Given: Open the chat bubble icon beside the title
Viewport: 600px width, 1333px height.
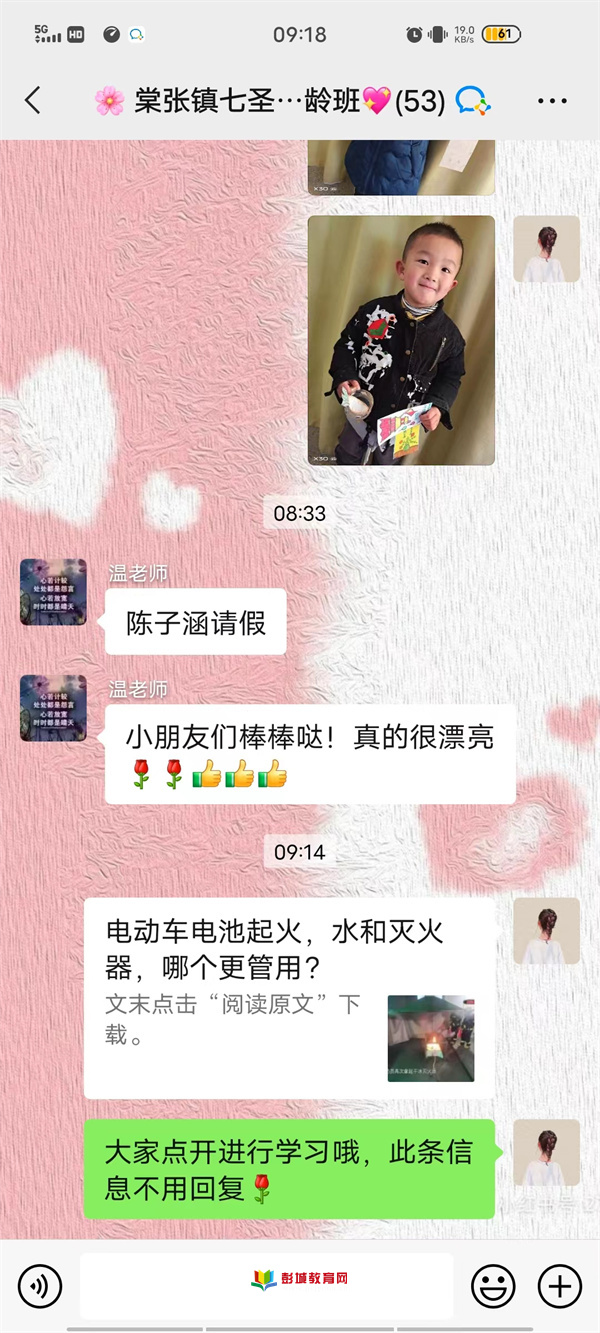Looking at the screenshot, I should [x=472, y=100].
